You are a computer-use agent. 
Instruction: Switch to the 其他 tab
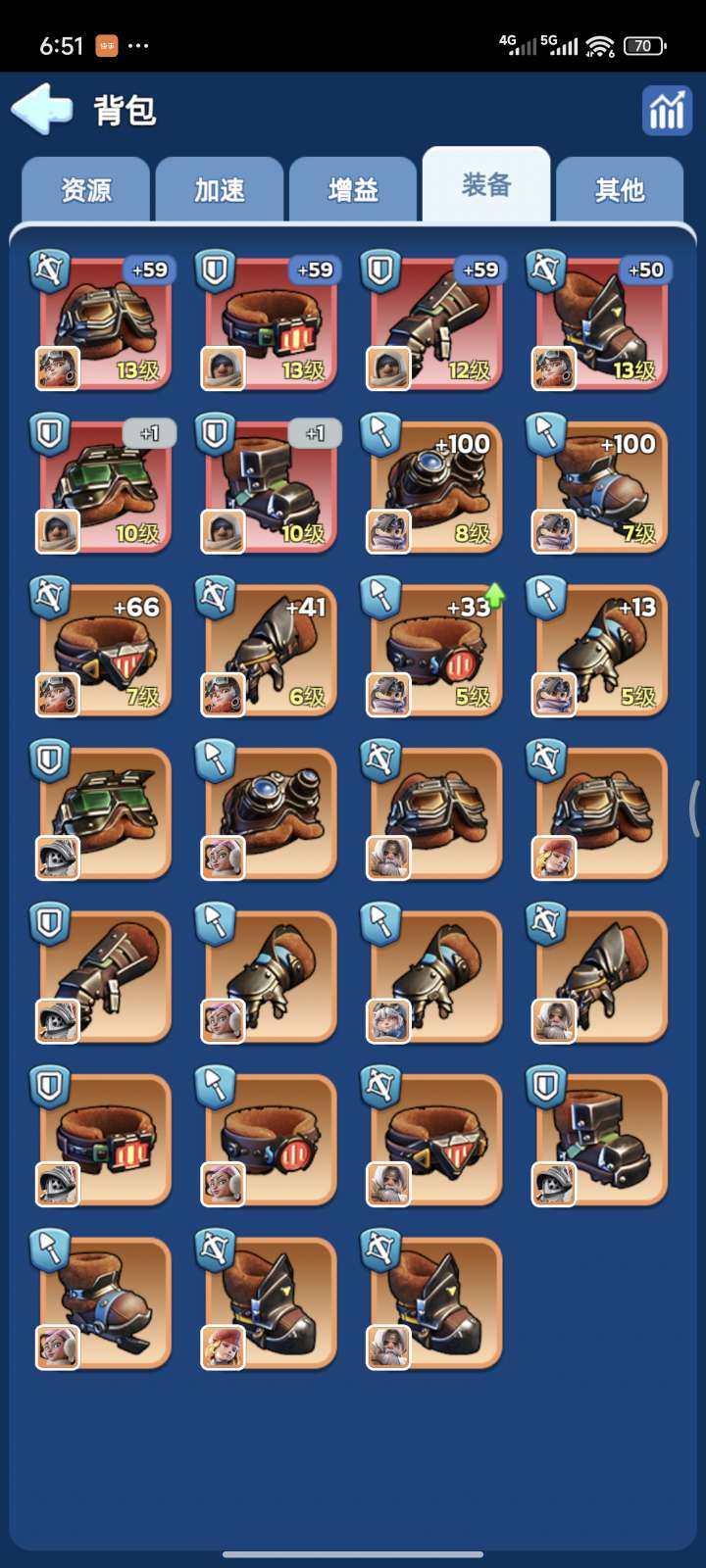click(x=620, y=189)
